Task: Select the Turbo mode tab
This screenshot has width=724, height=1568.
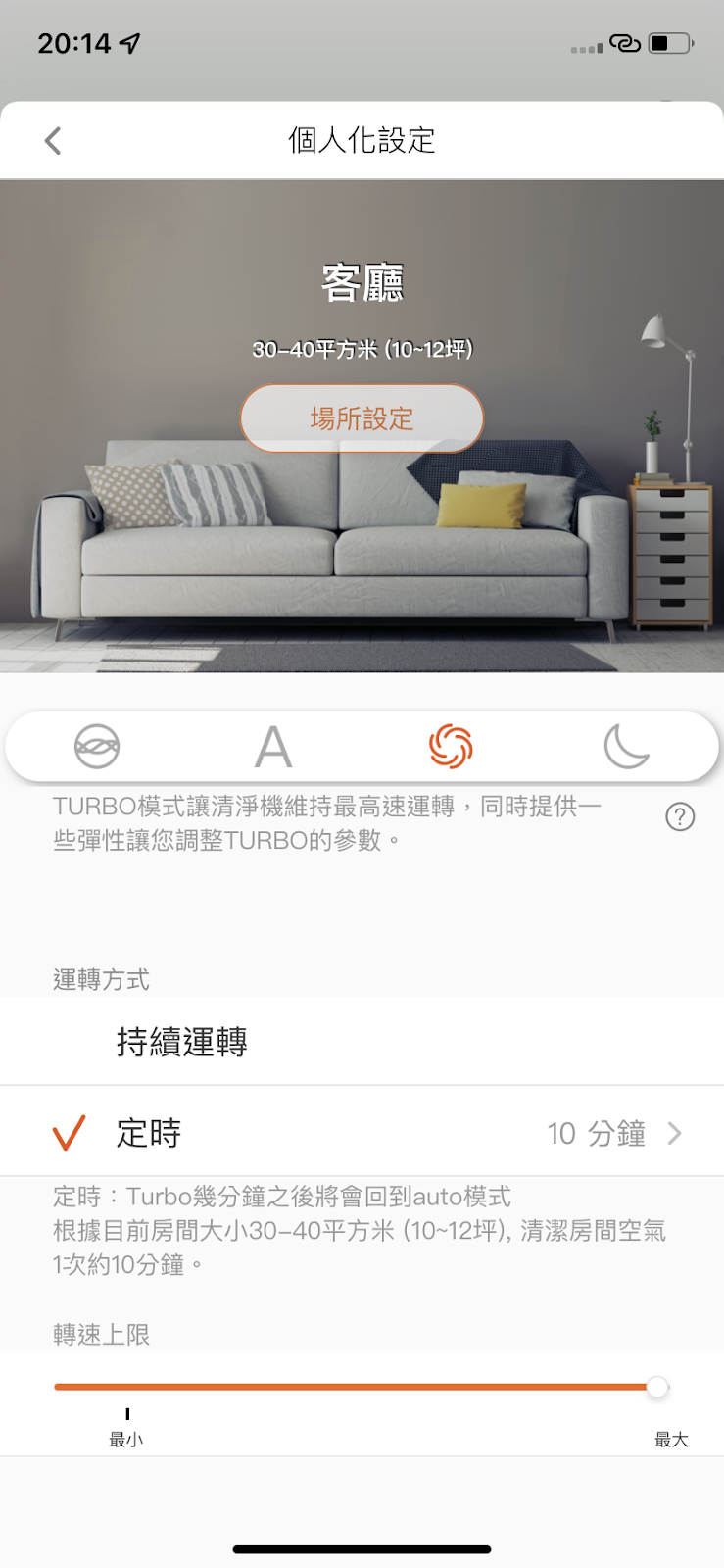Action: (x=451, y=747)
